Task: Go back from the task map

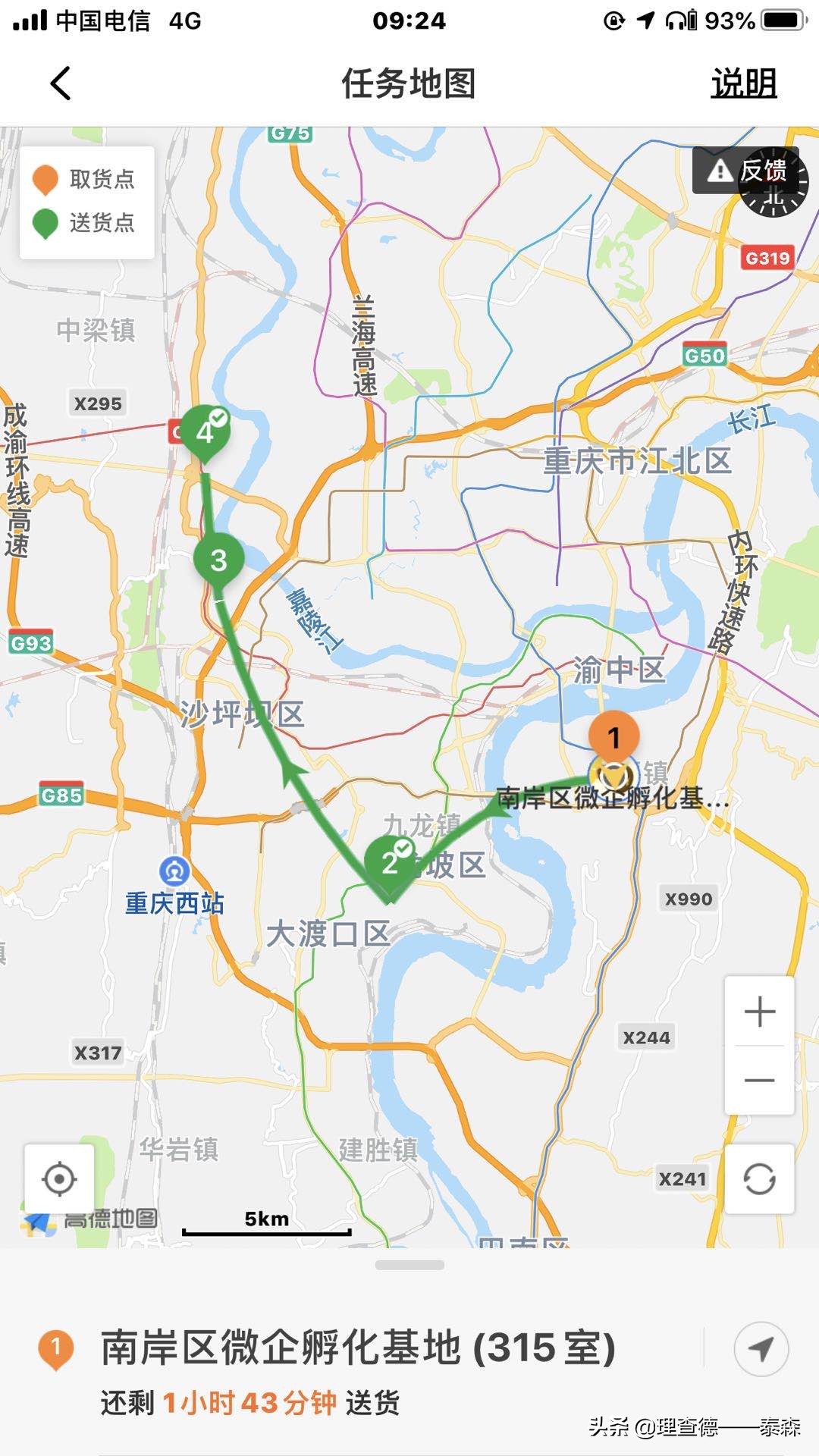Action: (x=61, y=83)
